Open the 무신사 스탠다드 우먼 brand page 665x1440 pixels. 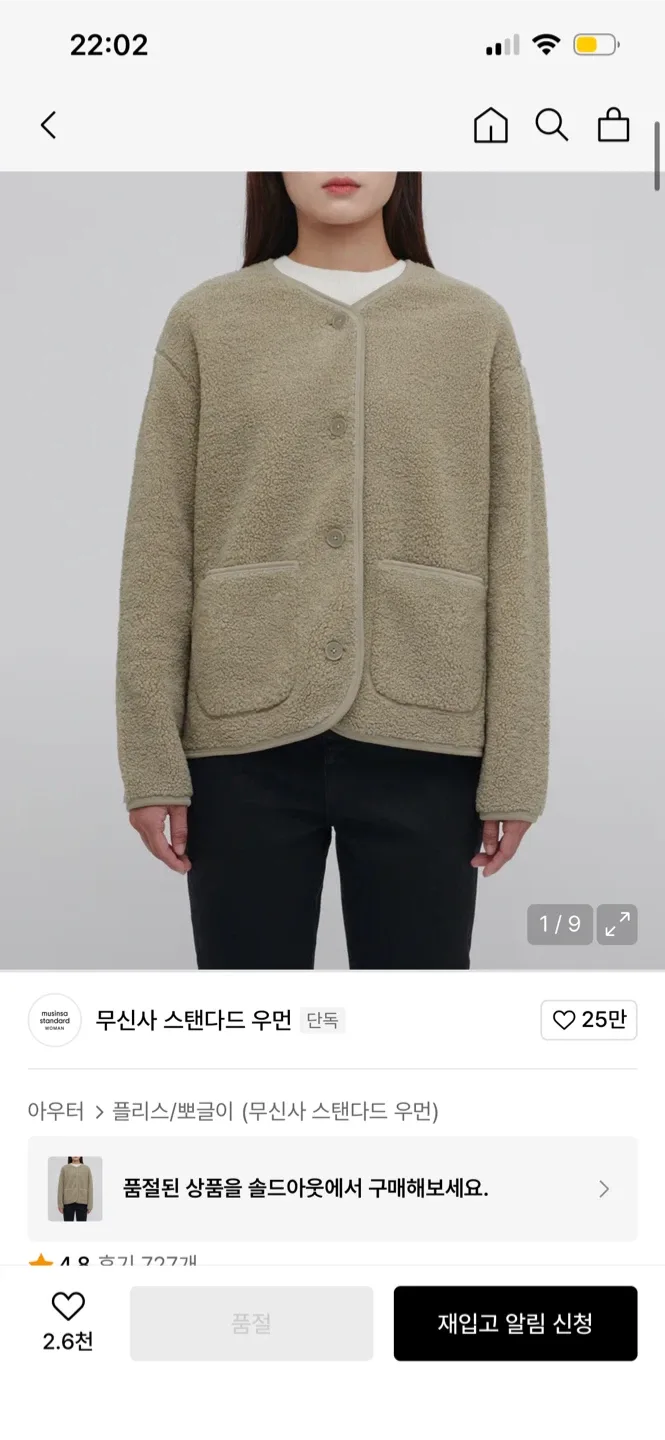pyautogui.click(x=193, y=1020)
